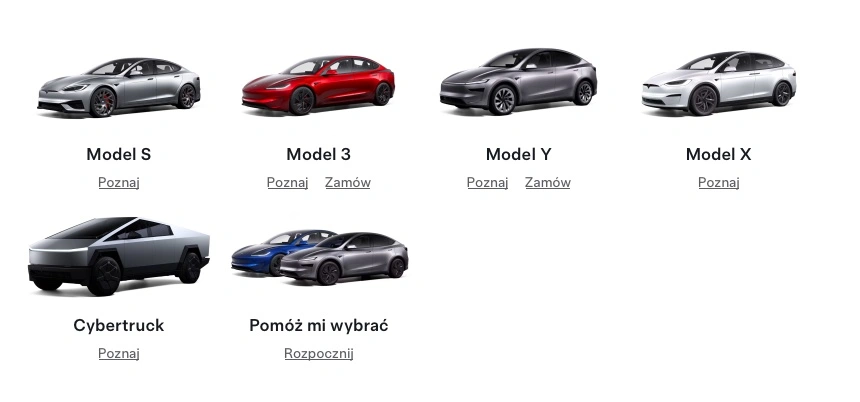Open Poznaj link under Model X
This screenshot has width=860, height=402.
pyautogui.click(x=718, y=183)
